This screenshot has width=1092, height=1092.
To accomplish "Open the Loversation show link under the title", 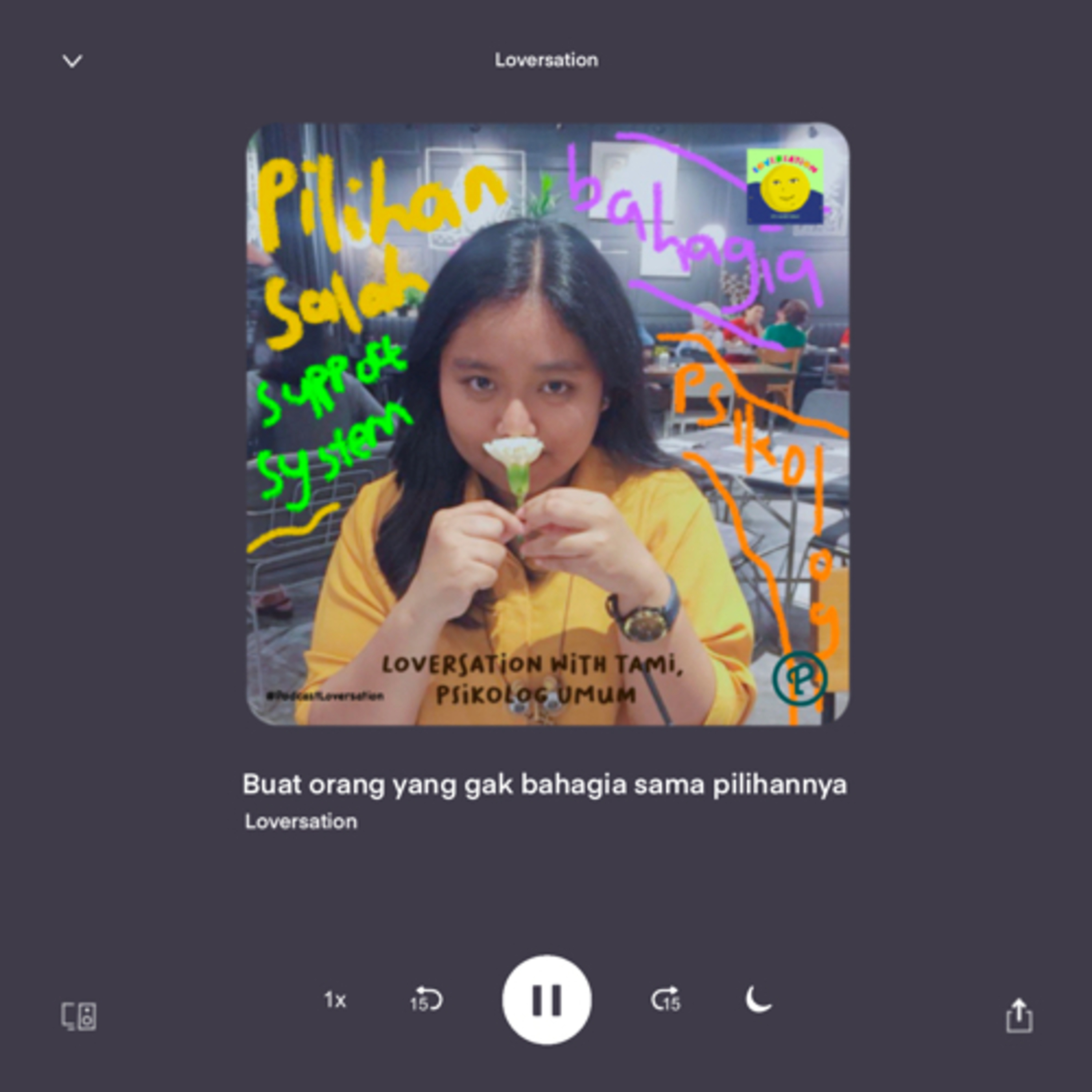I will coord(301,821).
